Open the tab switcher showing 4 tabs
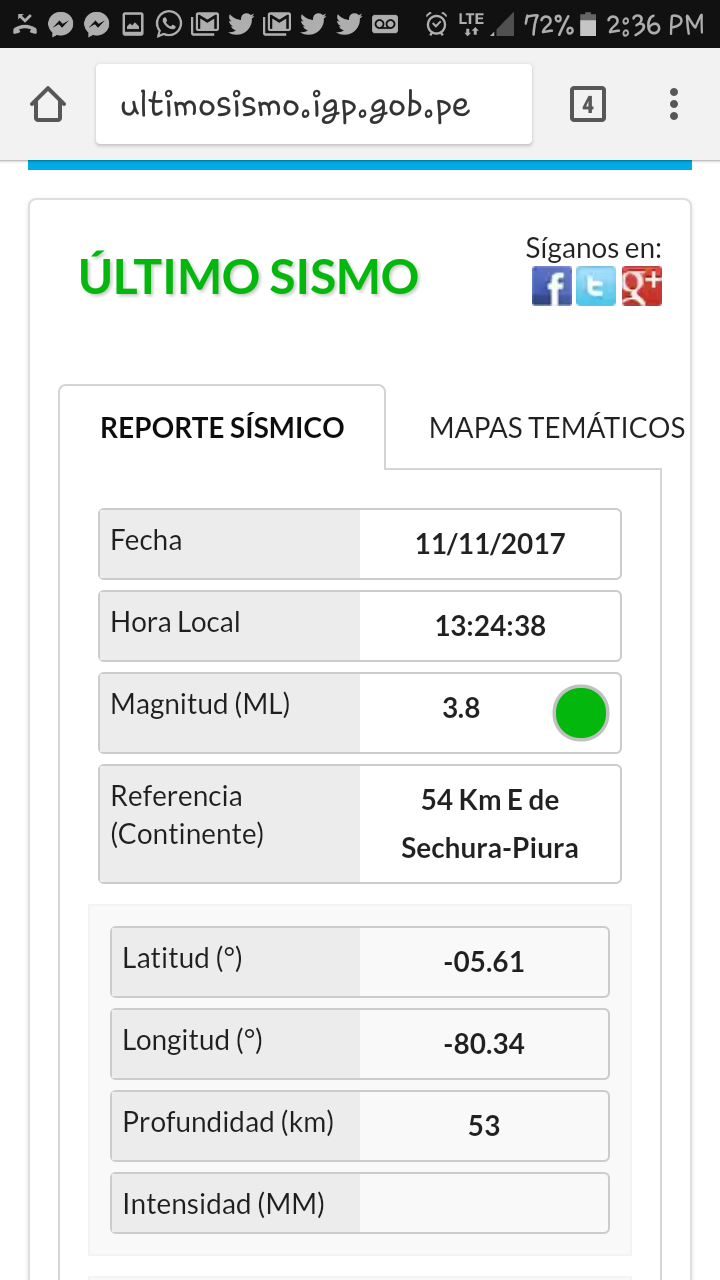The height and width of the screenshot is (1280, 720). (x=587, y=104)
